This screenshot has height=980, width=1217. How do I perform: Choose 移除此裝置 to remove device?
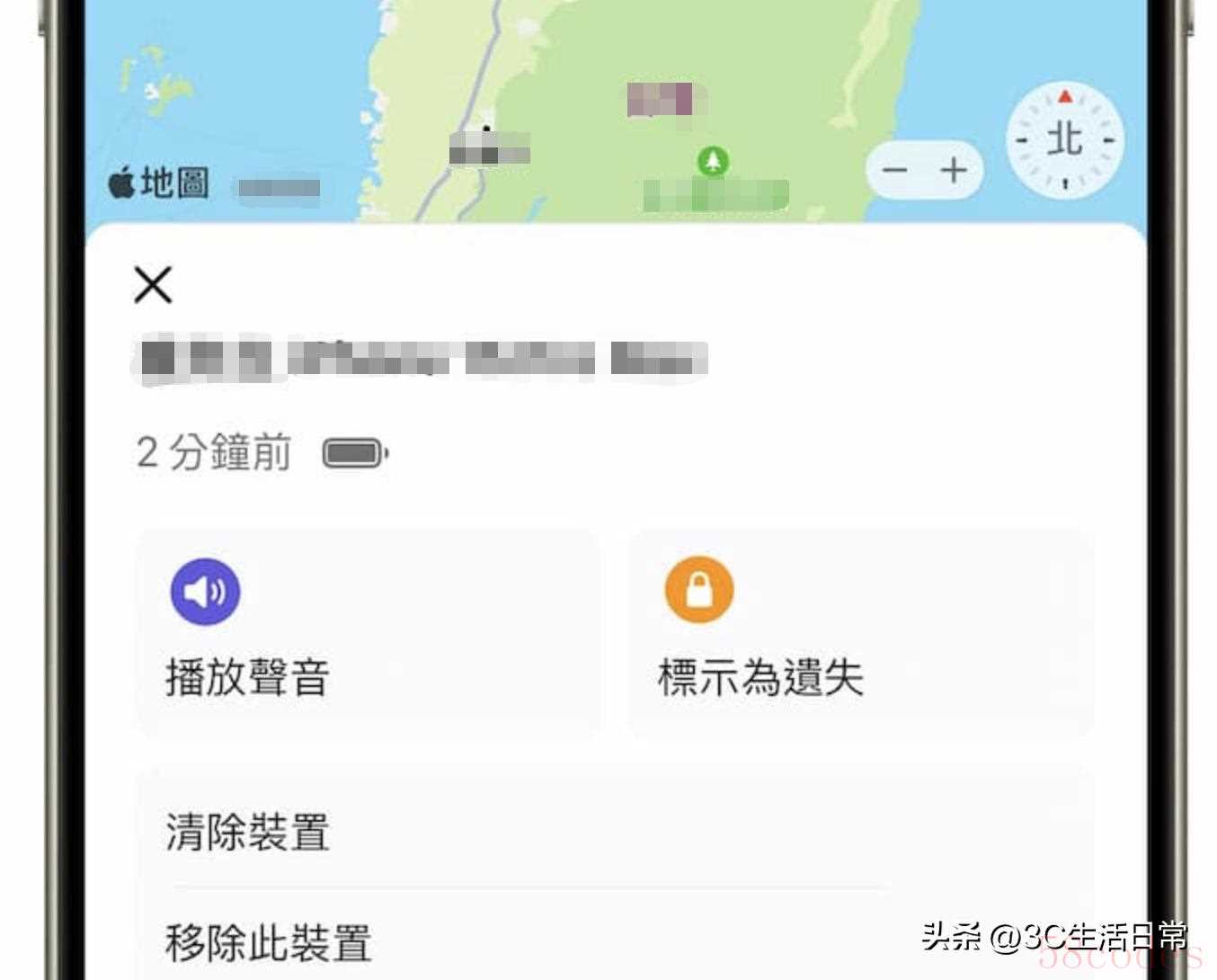(268, 942)
